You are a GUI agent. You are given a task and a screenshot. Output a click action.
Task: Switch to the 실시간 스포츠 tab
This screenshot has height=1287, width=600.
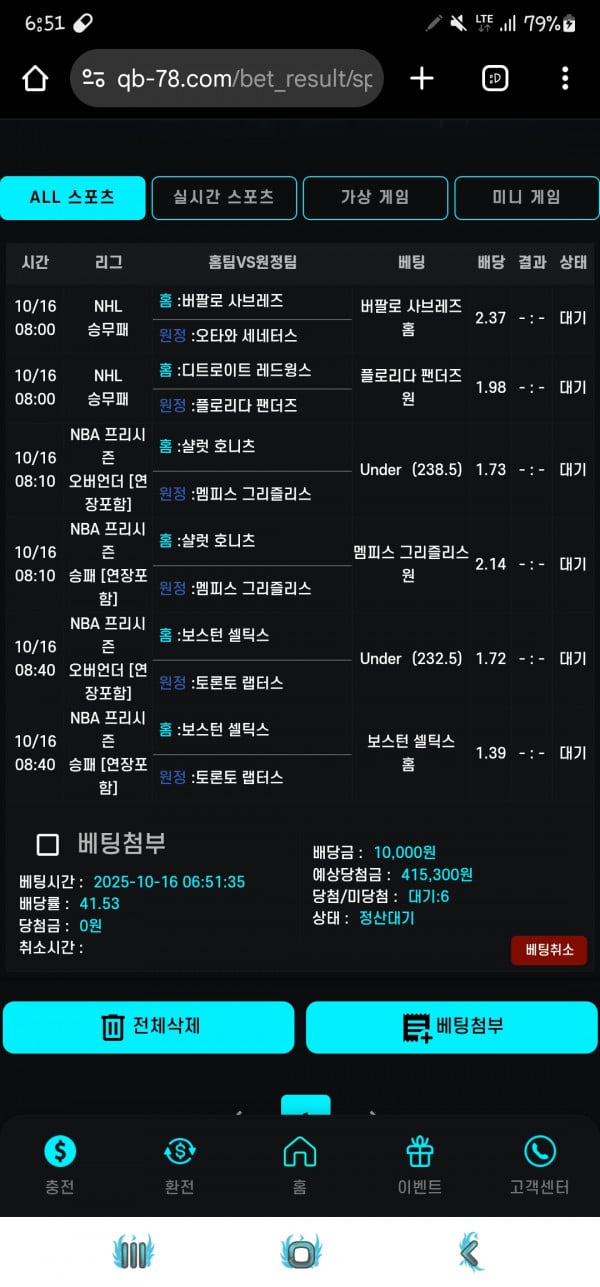(x=224, y=198)
